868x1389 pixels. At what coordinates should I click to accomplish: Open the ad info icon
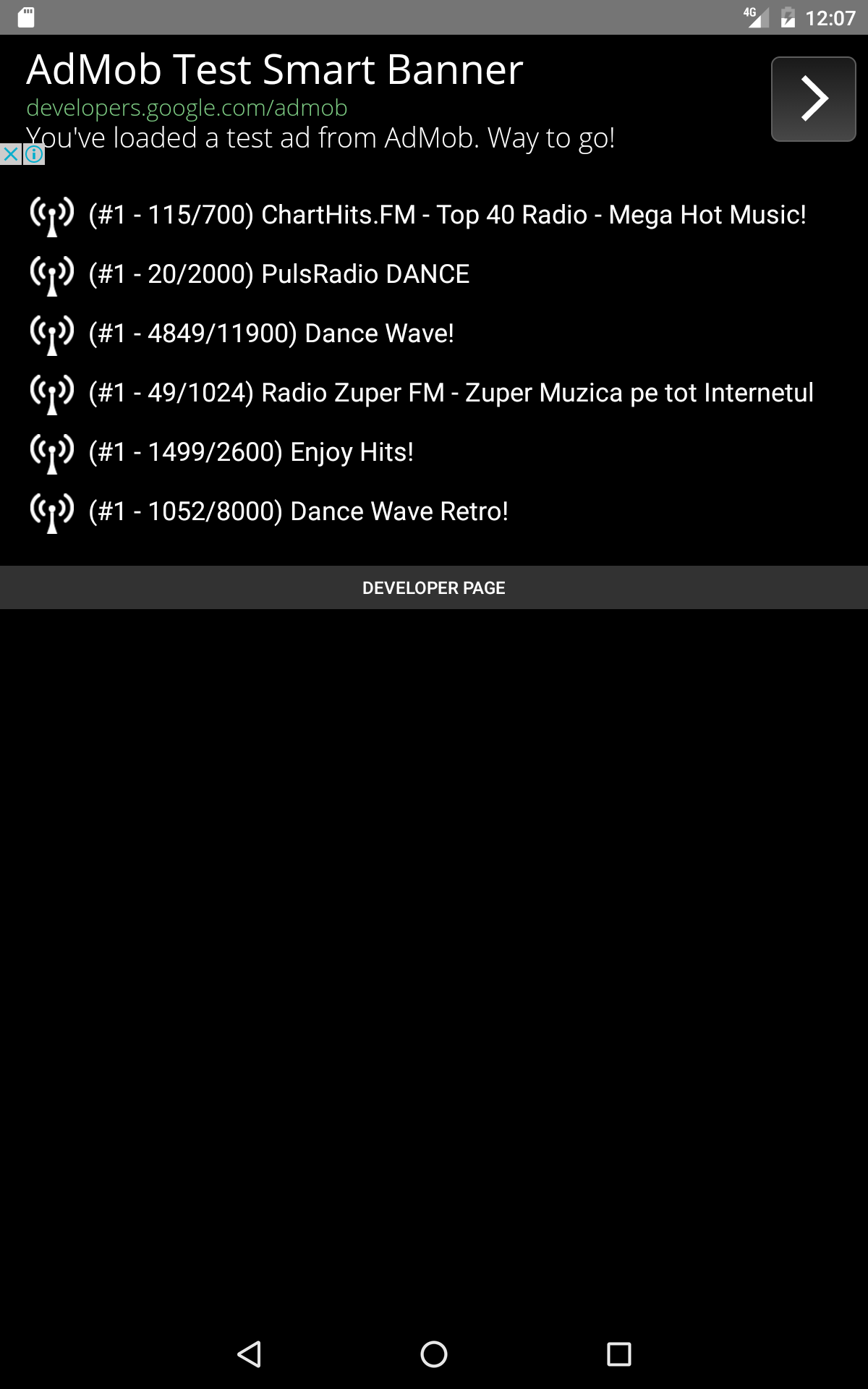[x=34, y=154]
